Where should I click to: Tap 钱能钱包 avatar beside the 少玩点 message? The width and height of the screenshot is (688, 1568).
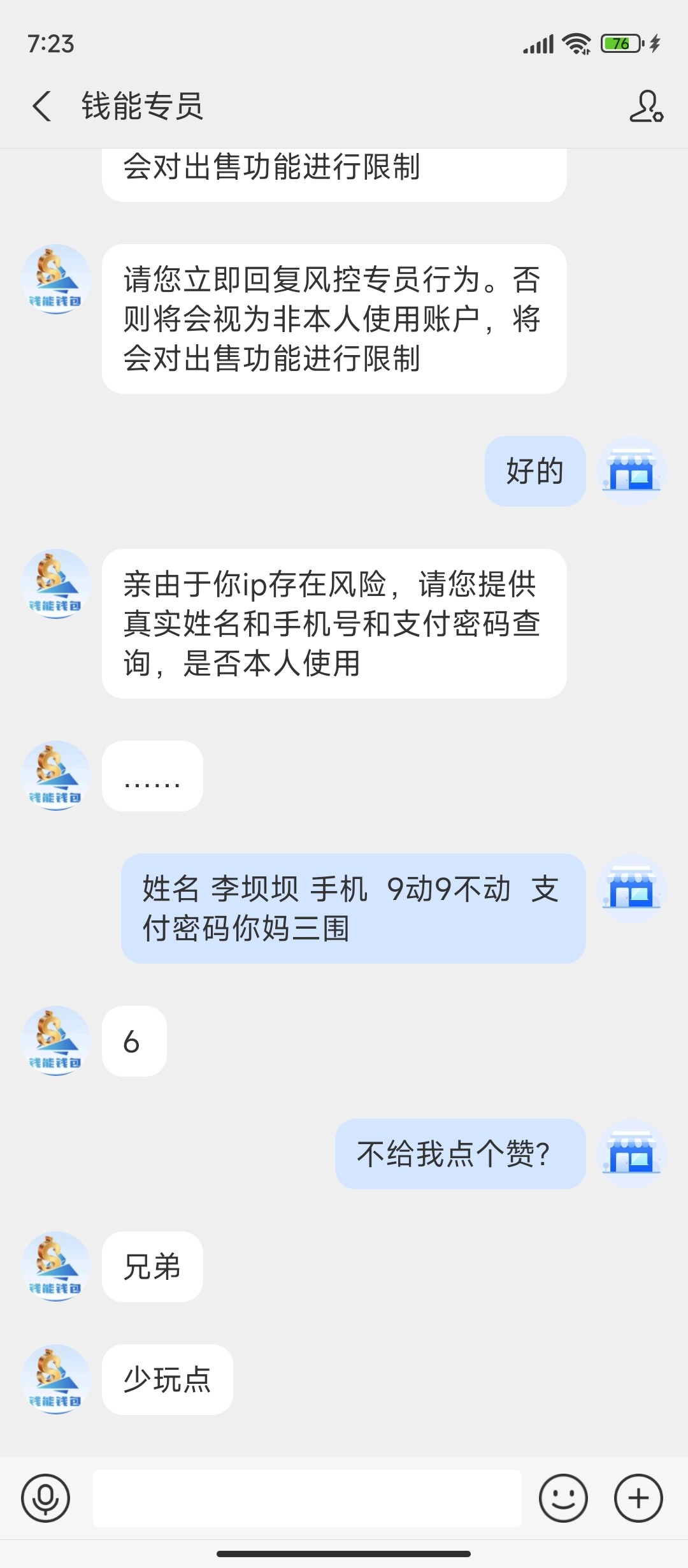pos(56,1380)
